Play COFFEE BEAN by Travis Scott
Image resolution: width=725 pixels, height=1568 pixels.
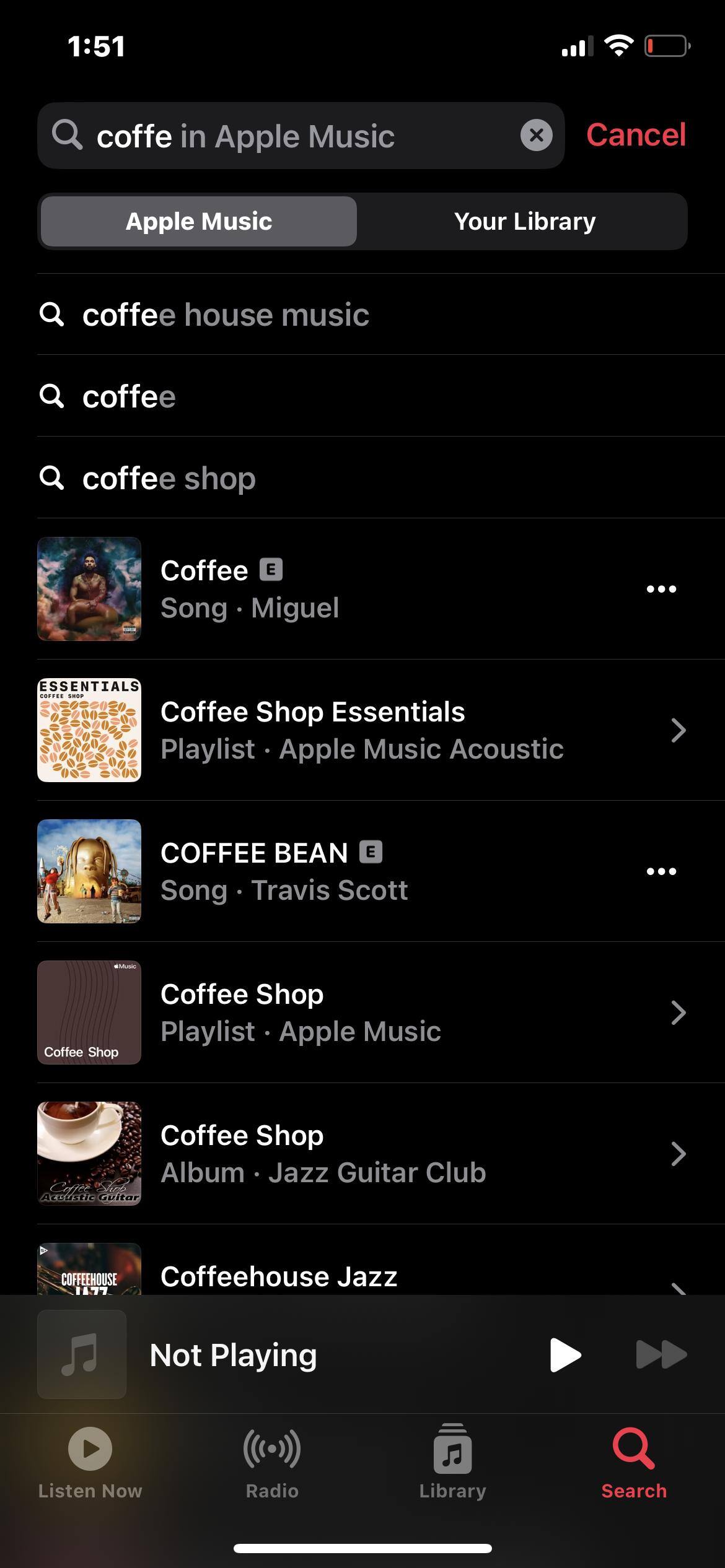click(284, 871)
